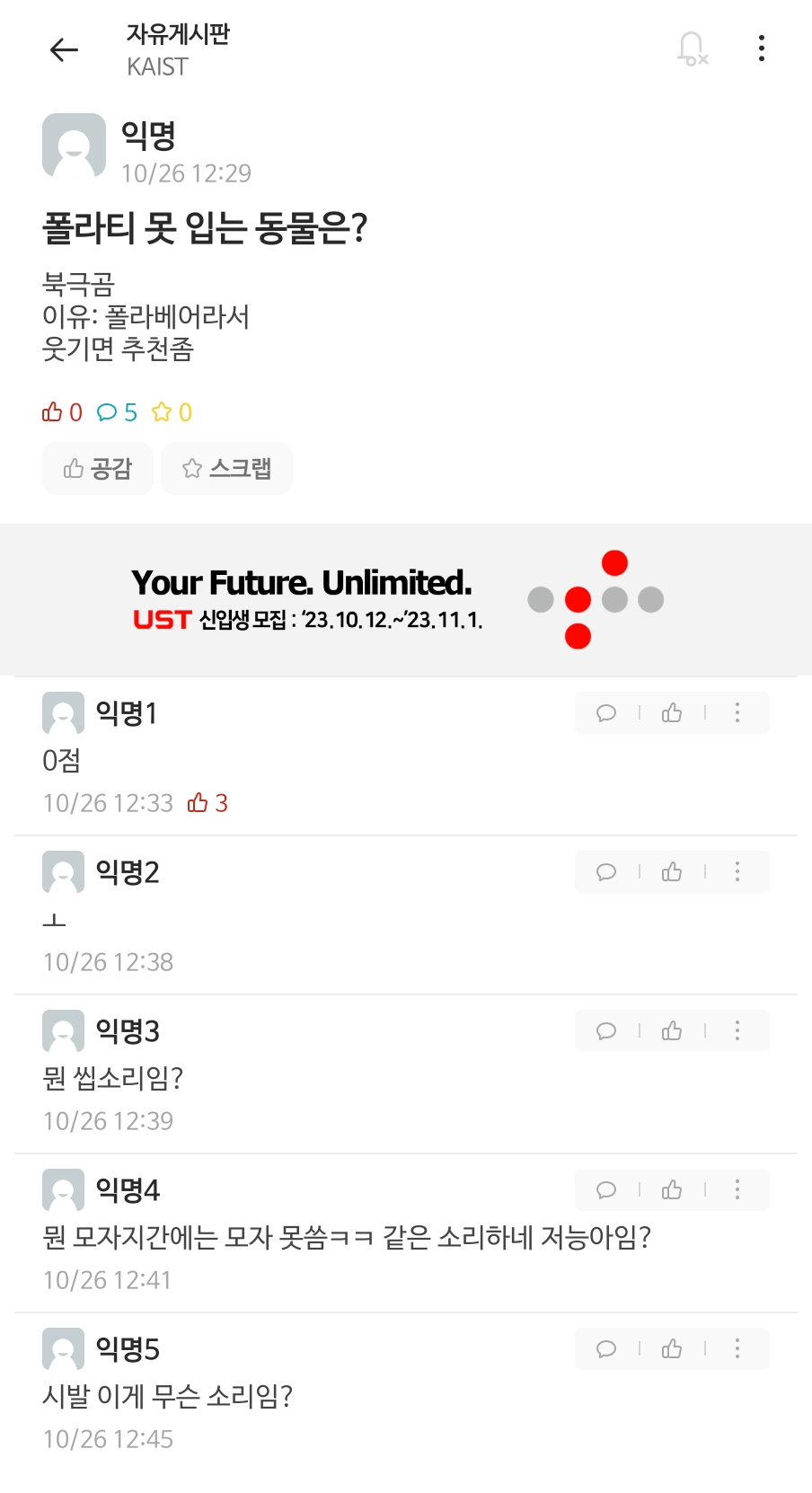Reply to 익명4's comment
Image resolution: width=812 pixels, height=1493 pixels.
point(606,1190)
